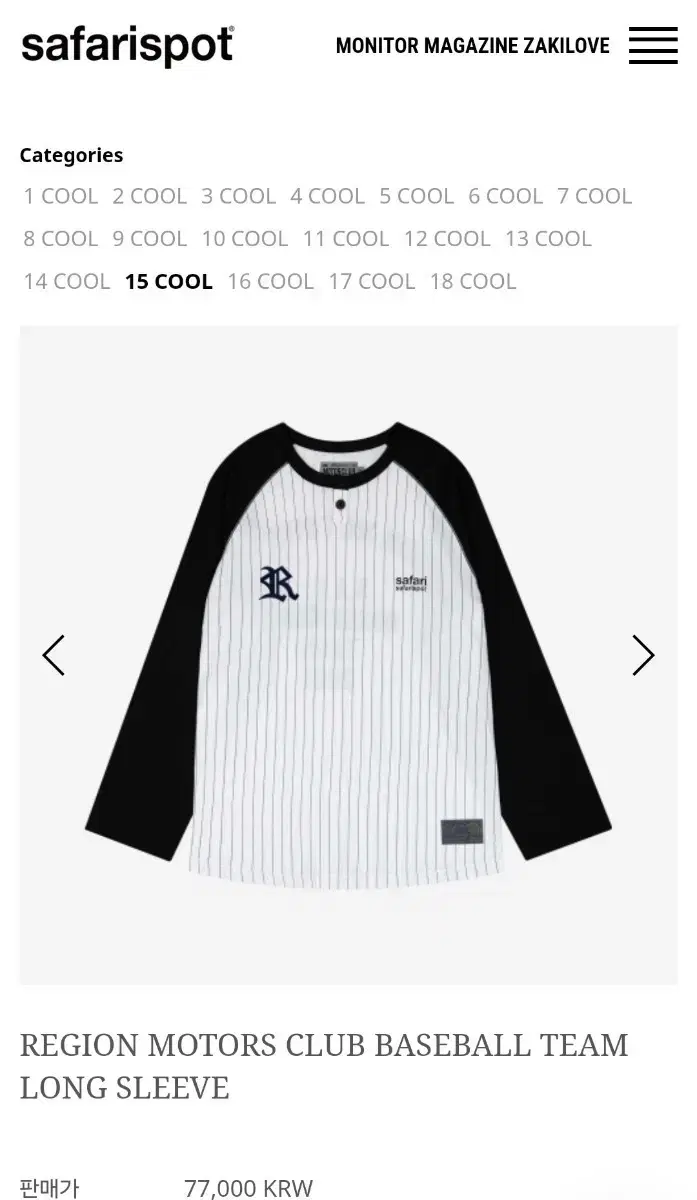The width and height of the screenshot is (697, 1200).
Task: Open category 8 COOL
Action: click(61, 239)
